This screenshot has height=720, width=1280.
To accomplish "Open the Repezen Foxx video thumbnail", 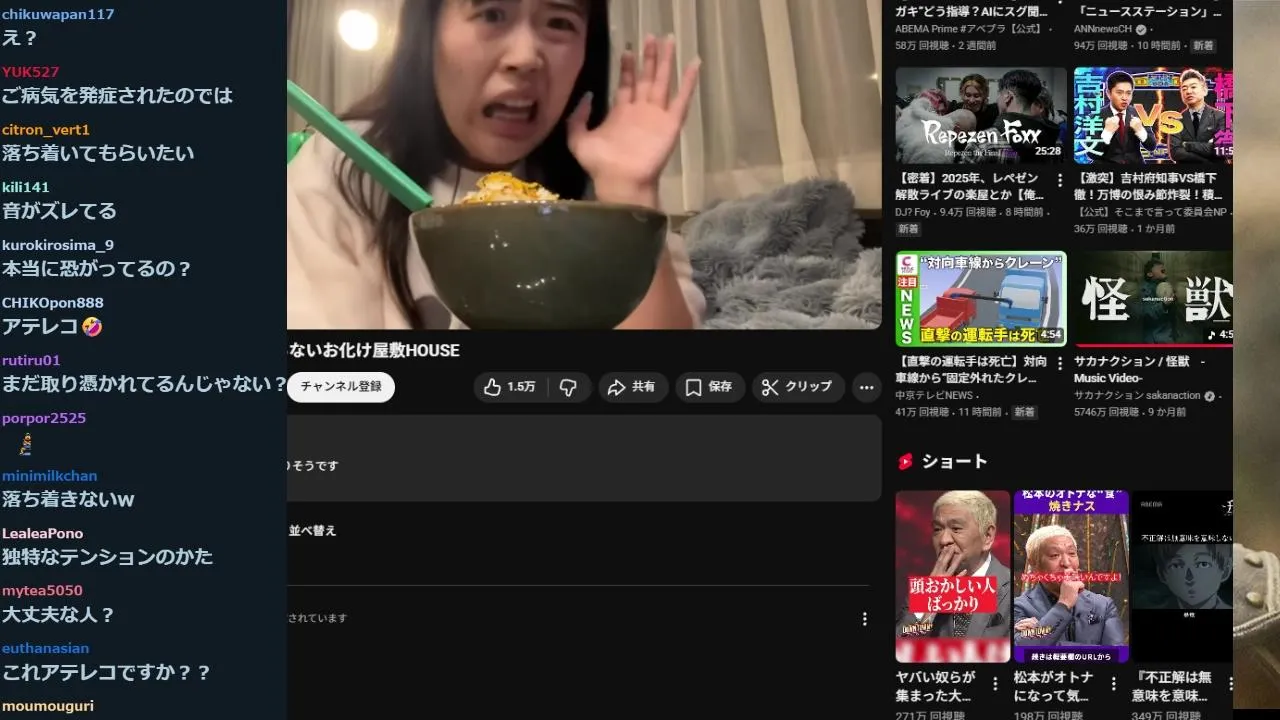I will point(980,115).
